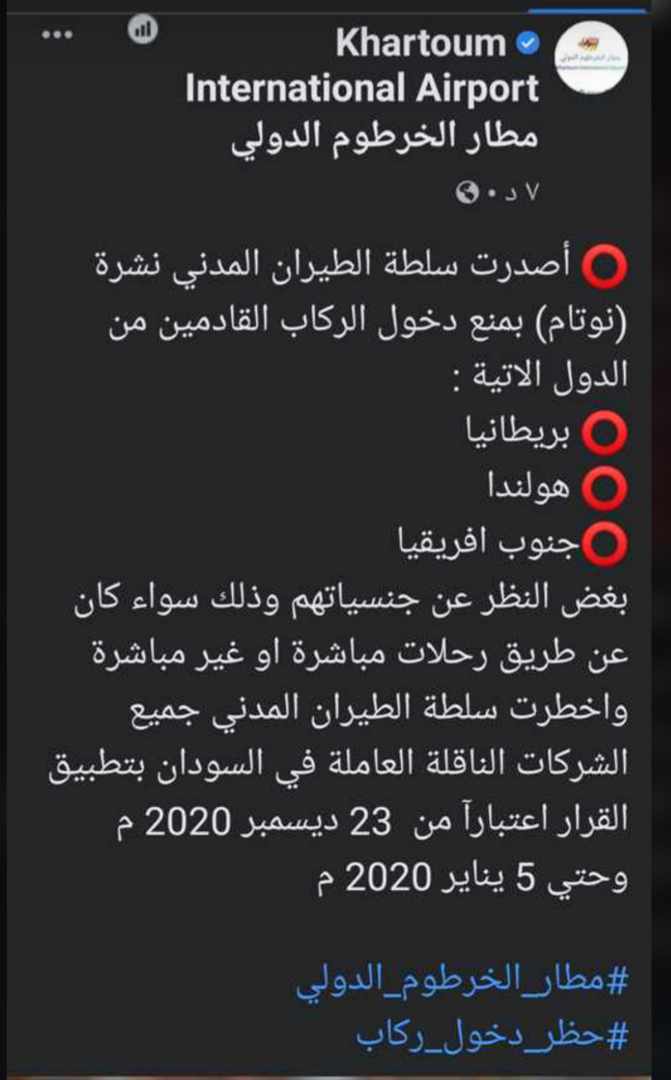This screenshot has width=671, height=1080.
Task: Open Khartoum International Airport profile picture
Action: [591, 57]
